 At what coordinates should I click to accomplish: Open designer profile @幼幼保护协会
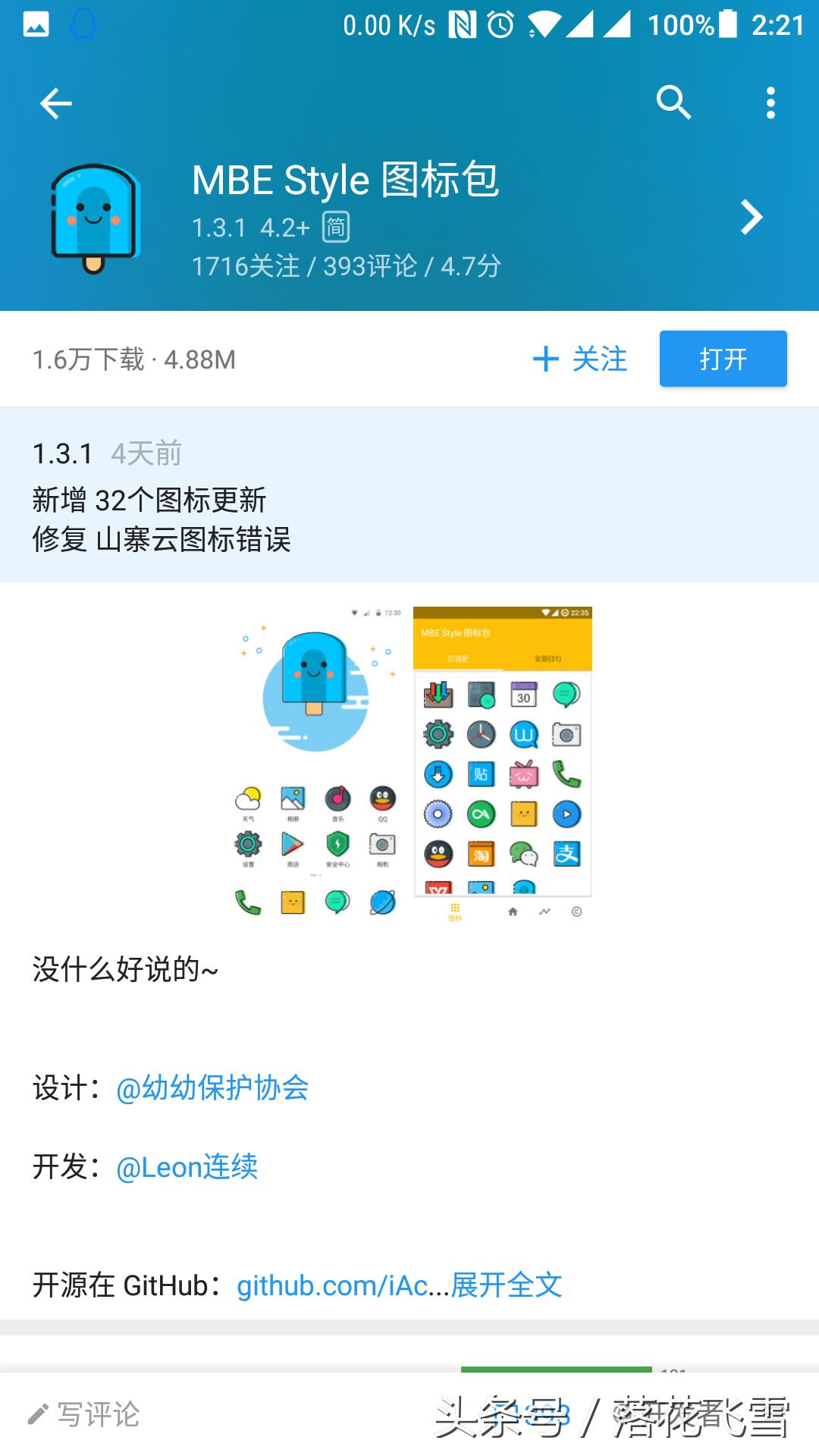point(212,1088)
